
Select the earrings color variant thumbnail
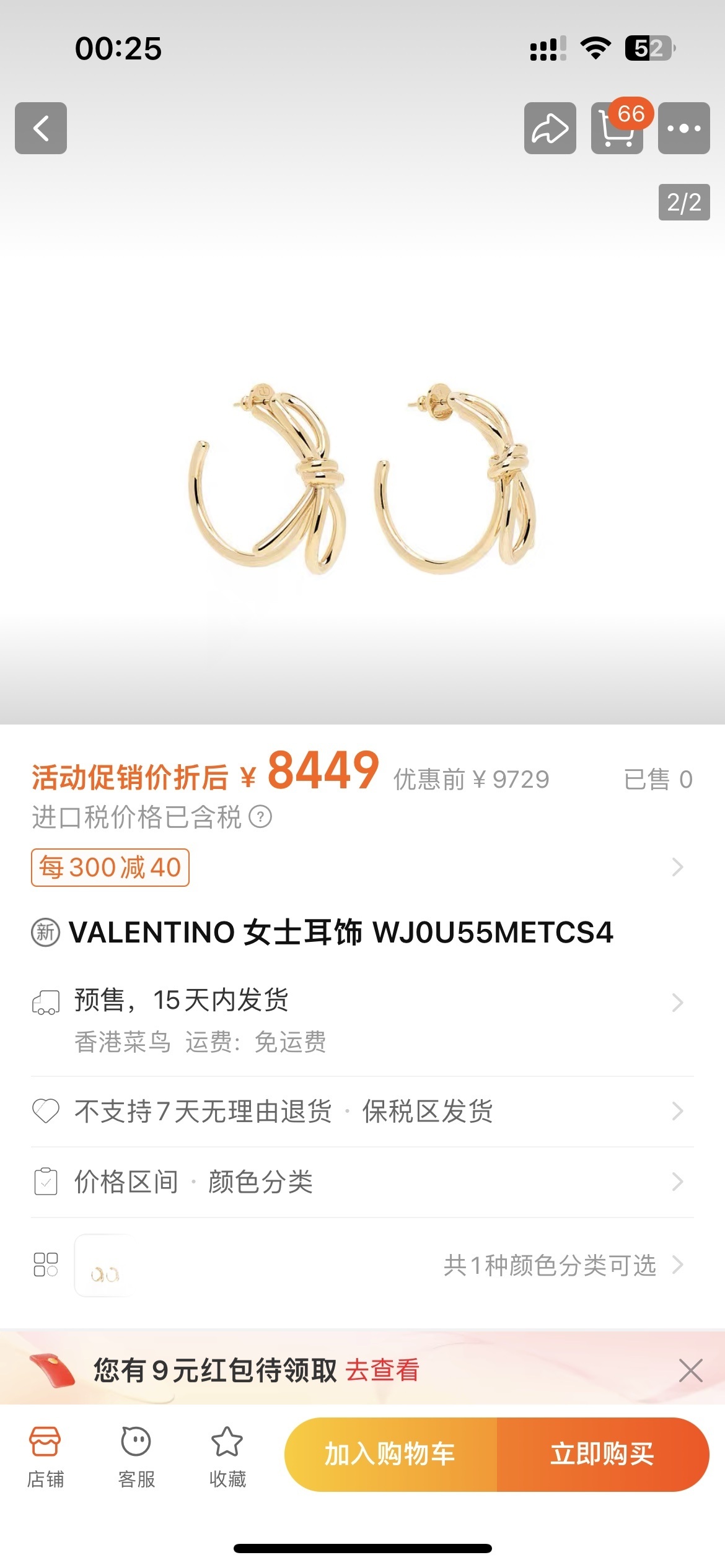(x=104, y=1266)
